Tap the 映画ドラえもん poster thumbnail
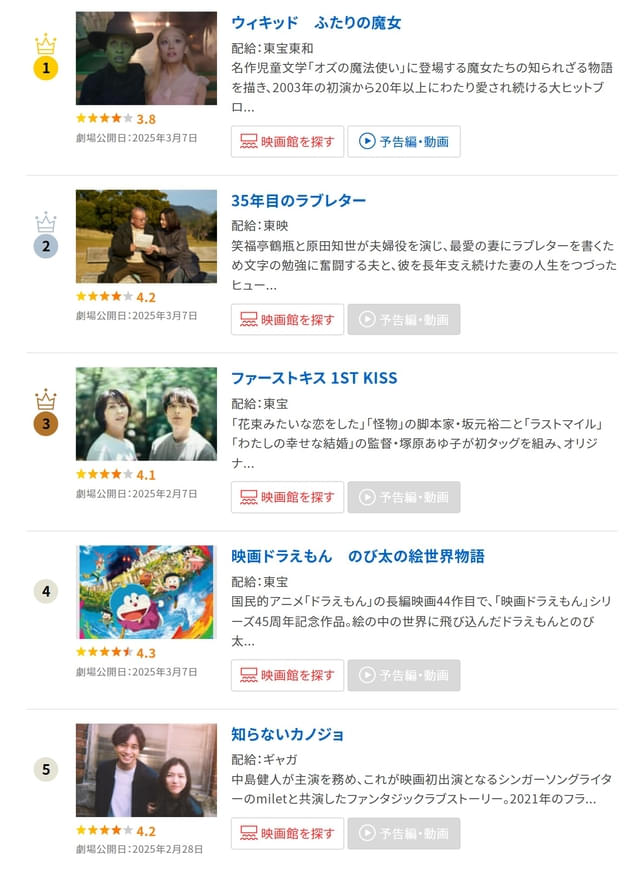The width and height of the screenshot is (640, 870). [146, 592]
